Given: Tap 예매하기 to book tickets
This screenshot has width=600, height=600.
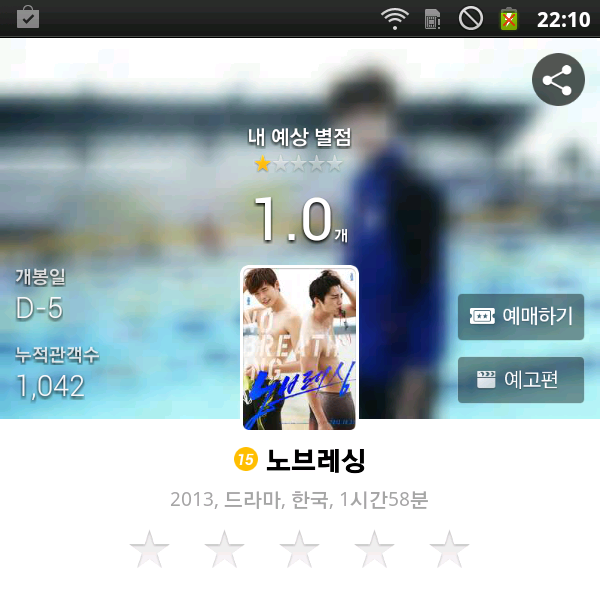Looking at the screenshot, I should coord(521,317).
